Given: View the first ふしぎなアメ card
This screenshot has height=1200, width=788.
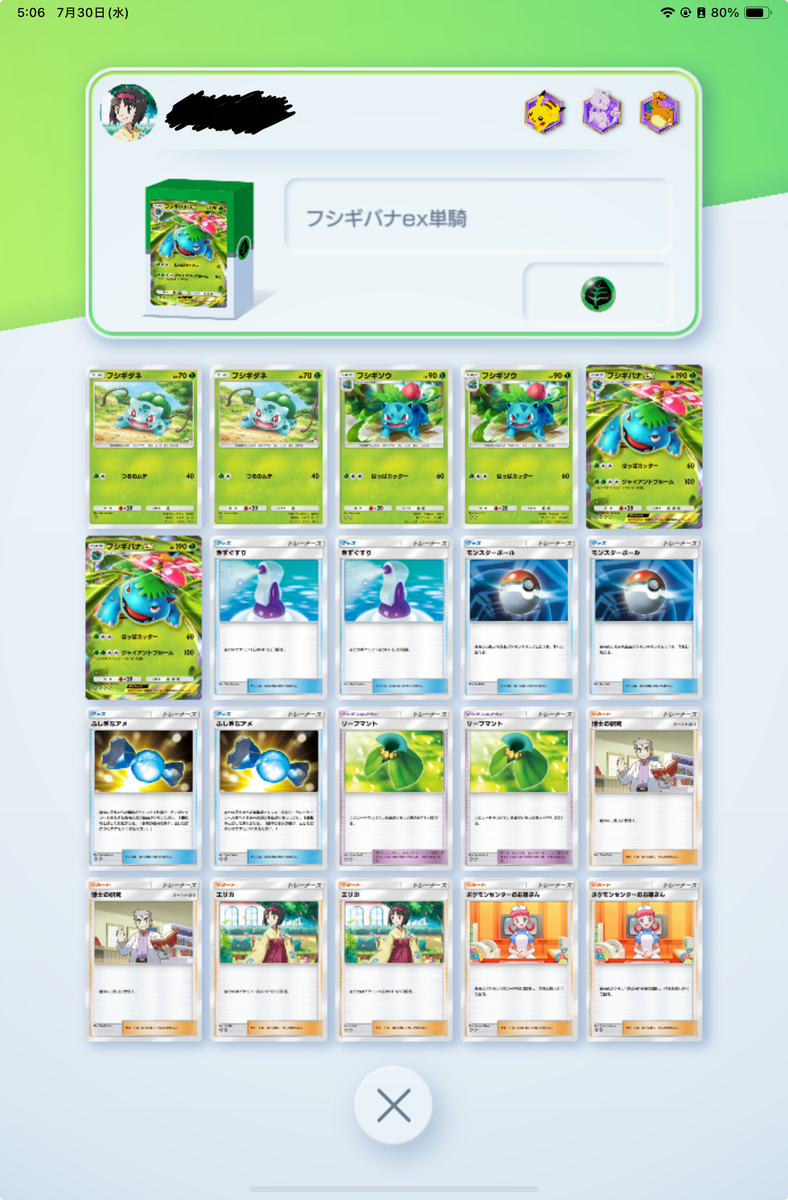Looking at the screenshot, I should tap(143, 790).
